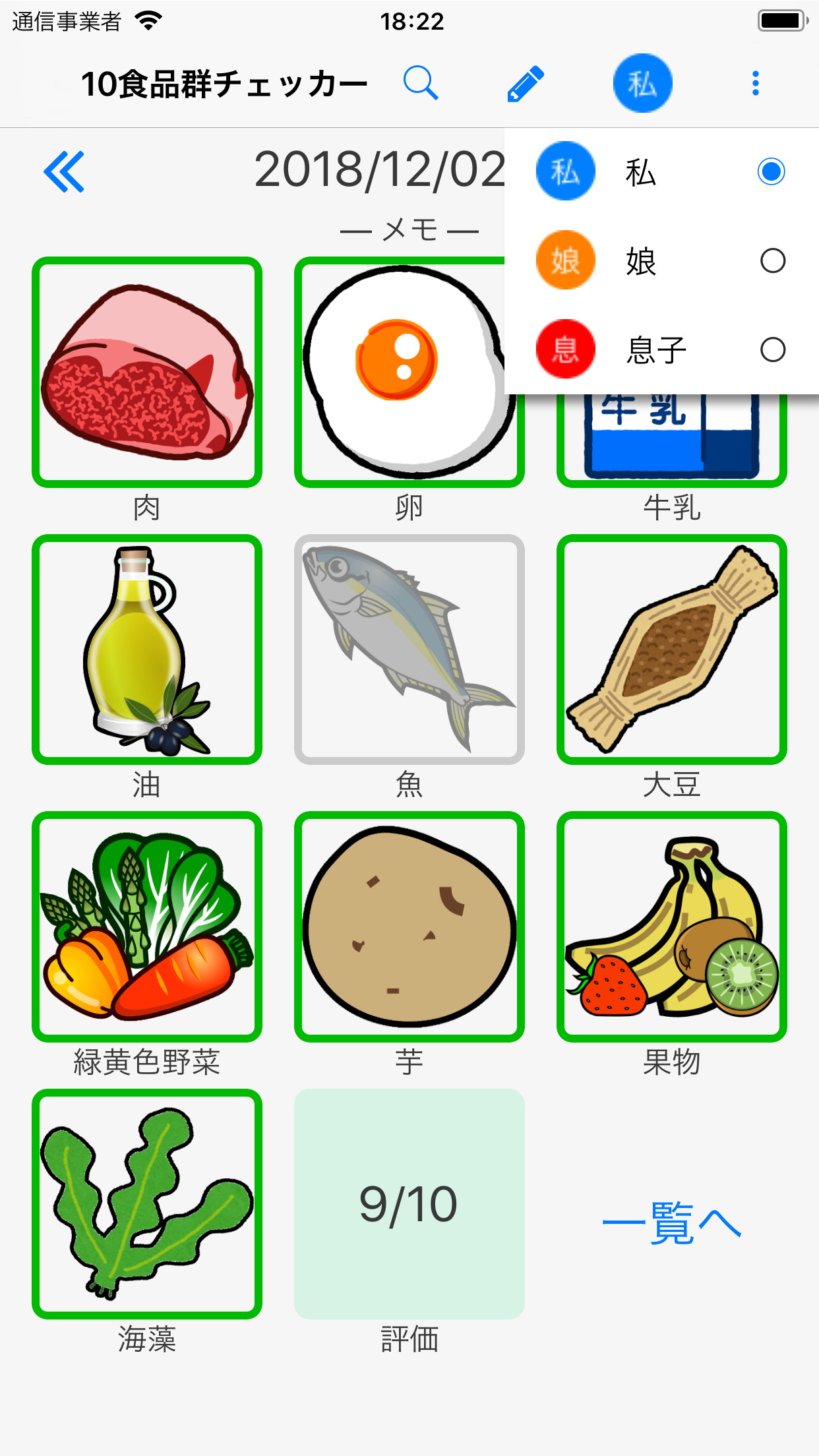819x1456 pixels.
Task: Tap the 私 profile avatar in toolbar
Action: point(642,84)
